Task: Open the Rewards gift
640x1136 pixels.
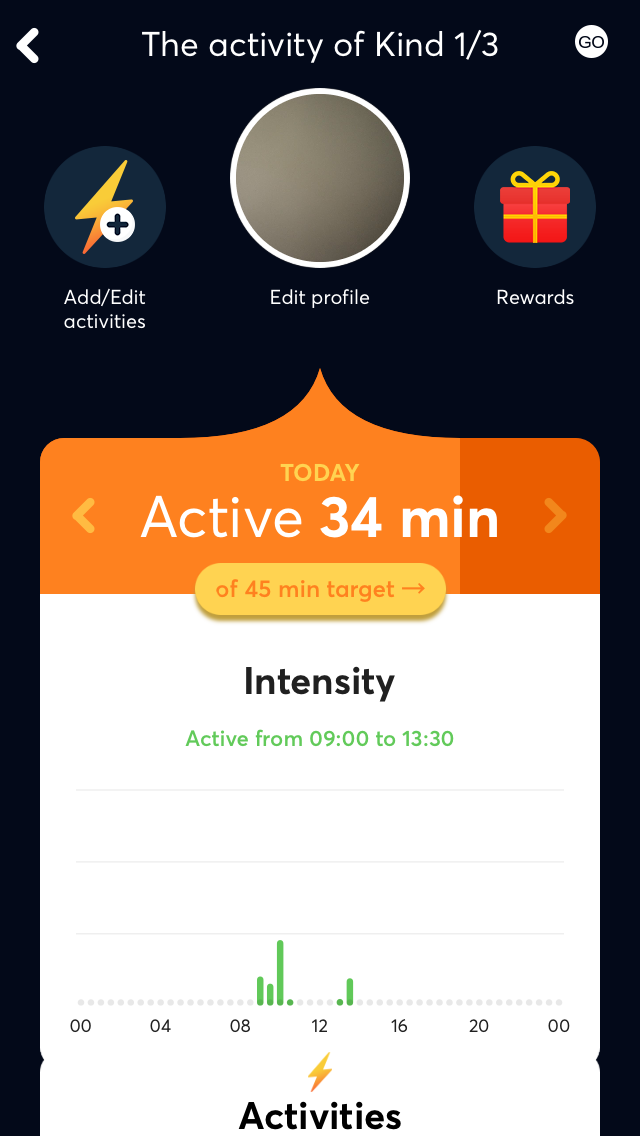Action: pos(535,208)
